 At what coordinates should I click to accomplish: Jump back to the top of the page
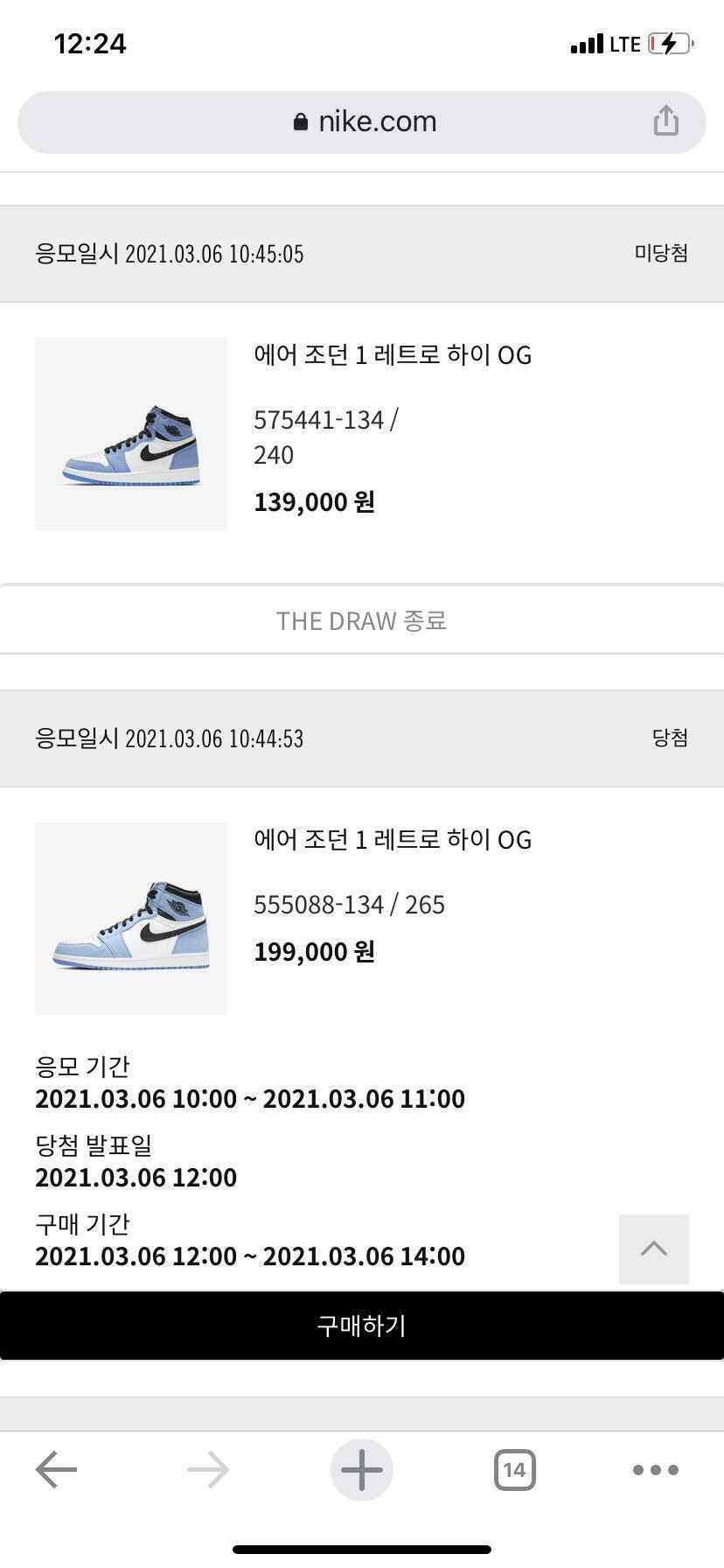pos(653,1249)
